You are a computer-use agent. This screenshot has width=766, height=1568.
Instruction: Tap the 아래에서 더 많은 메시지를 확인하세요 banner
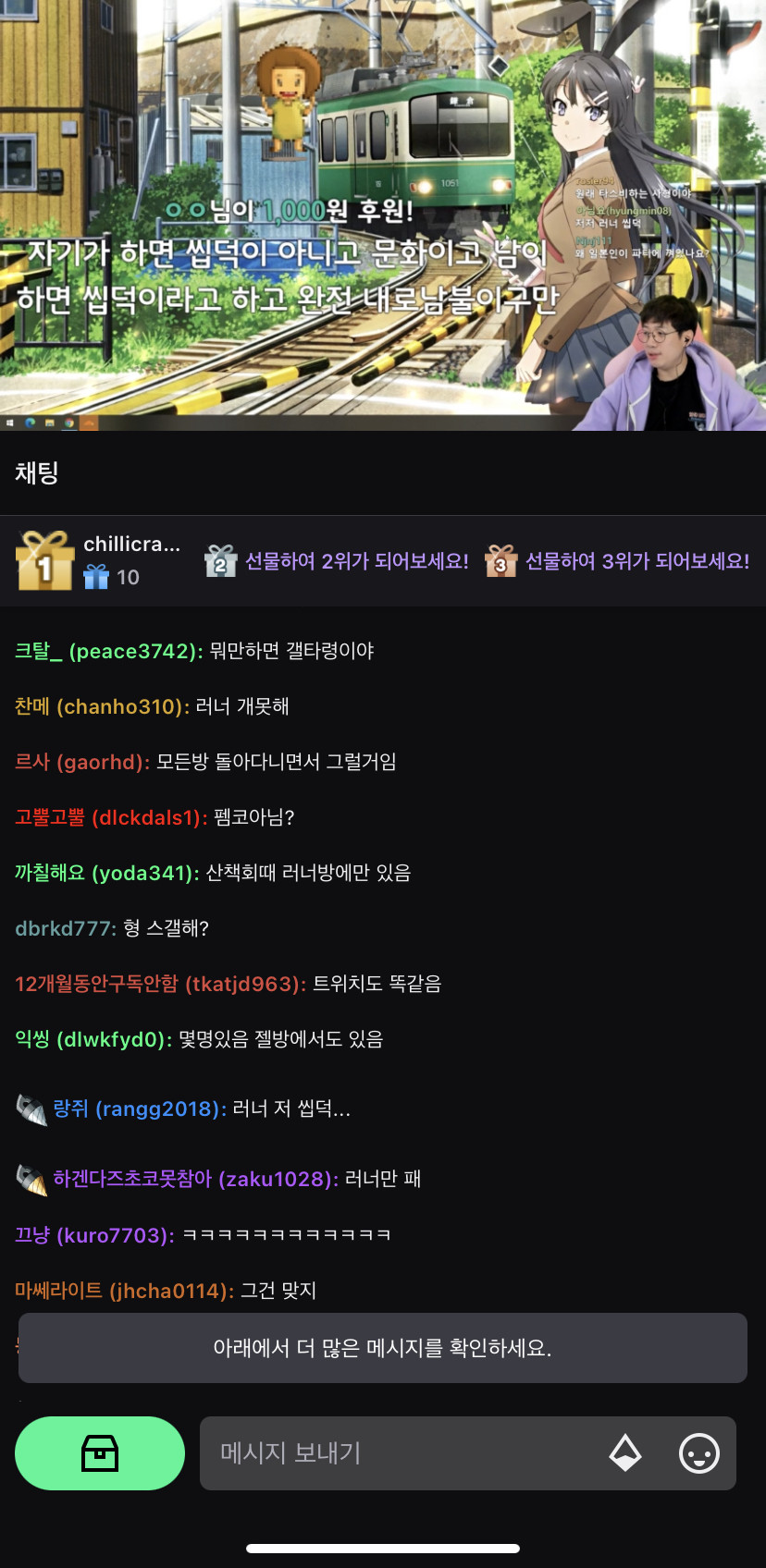[x=383, y=1348]
